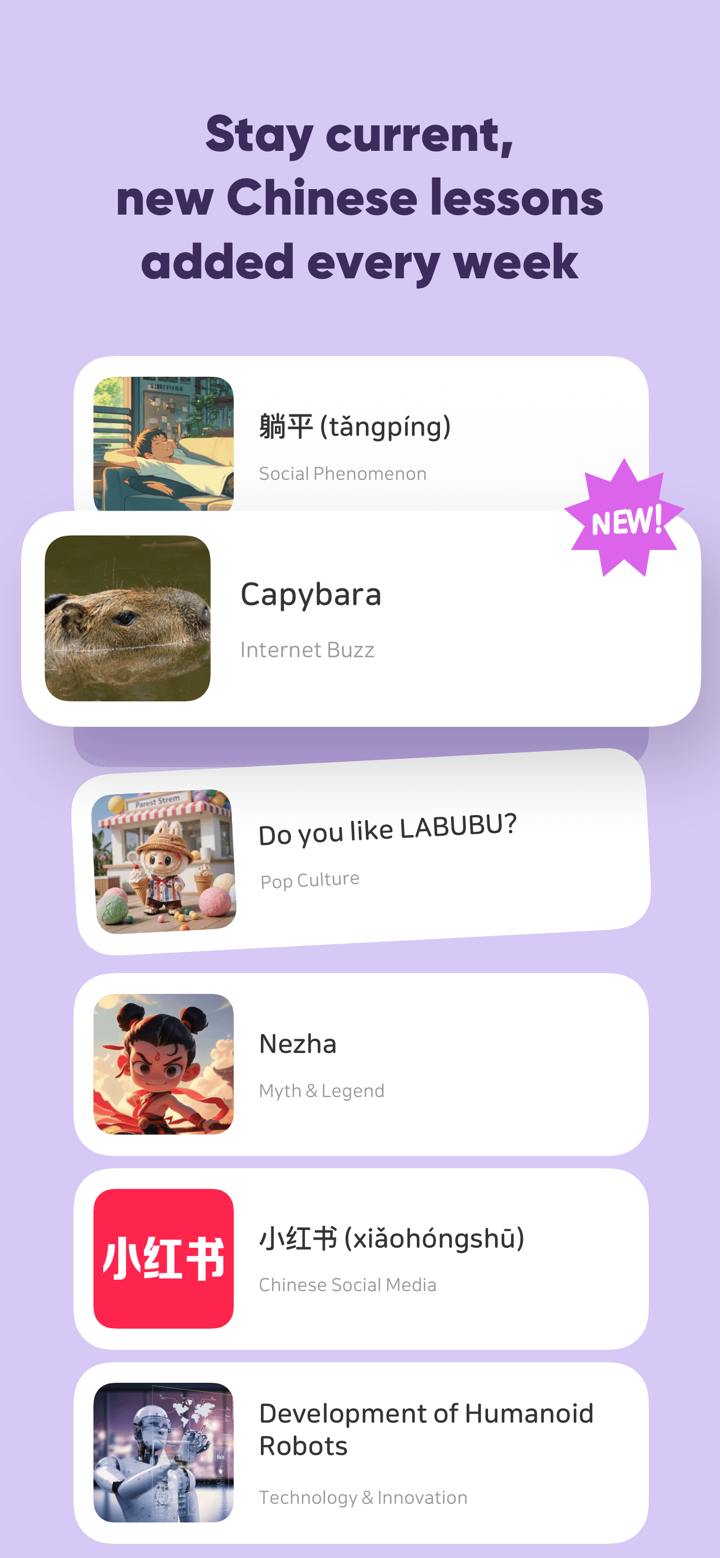Open the LABUBU lesson artwork thumbnail
The height and width of the screenshot is (1558, 720).
point(165,862)
